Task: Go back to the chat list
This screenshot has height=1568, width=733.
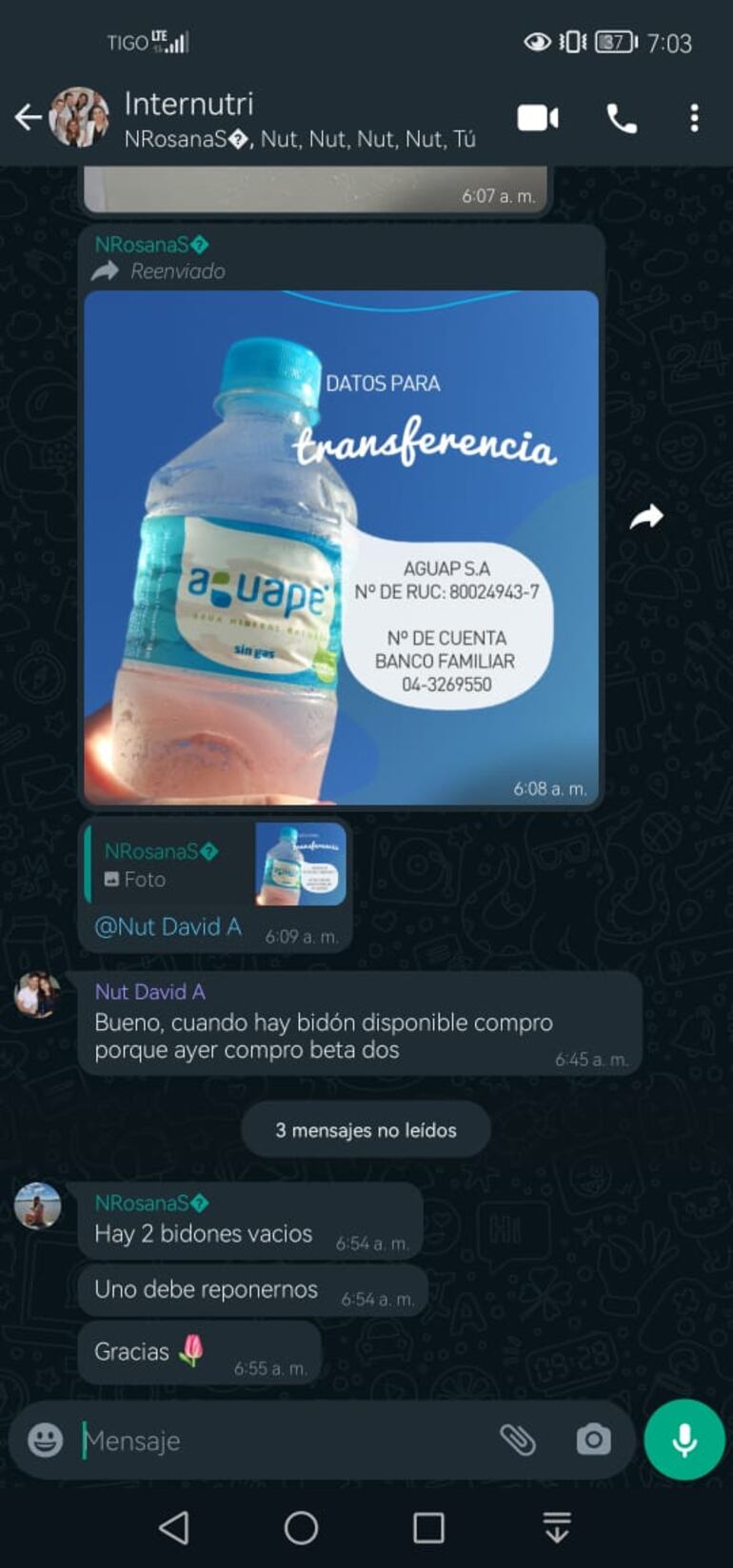Action: [28, 118]
